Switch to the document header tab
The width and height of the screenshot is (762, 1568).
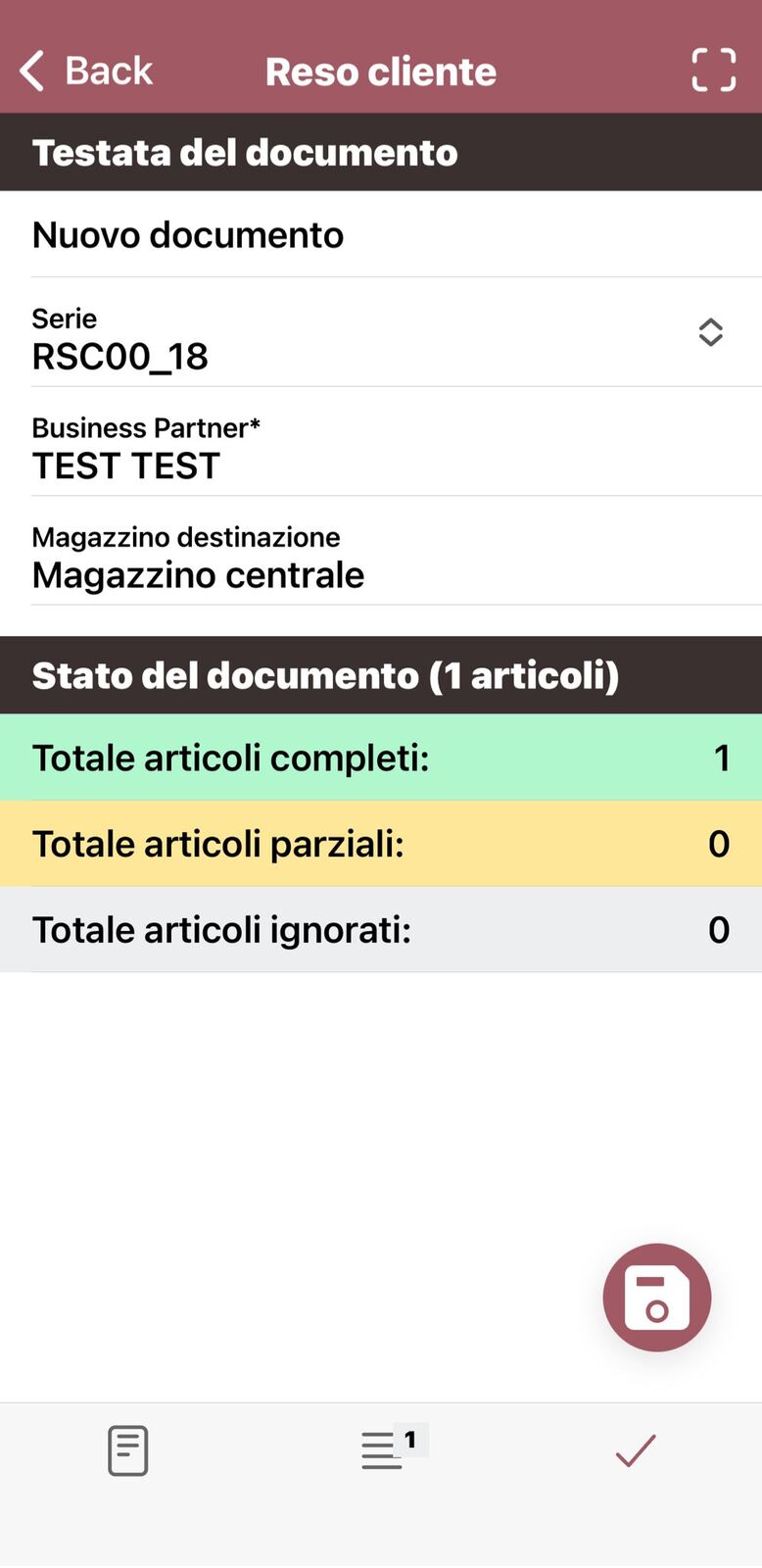[x=127, y=1450]
